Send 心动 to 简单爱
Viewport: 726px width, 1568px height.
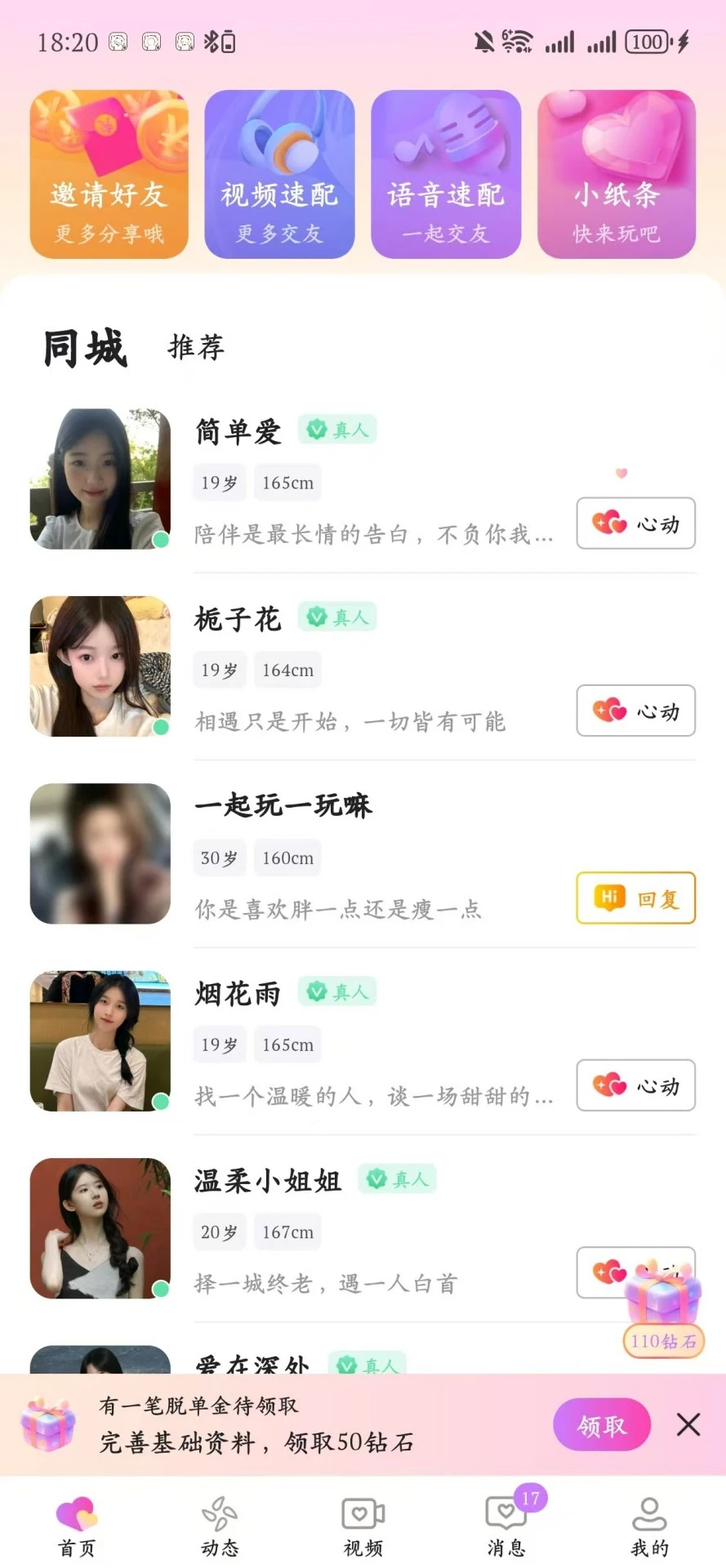coord(635,523)
